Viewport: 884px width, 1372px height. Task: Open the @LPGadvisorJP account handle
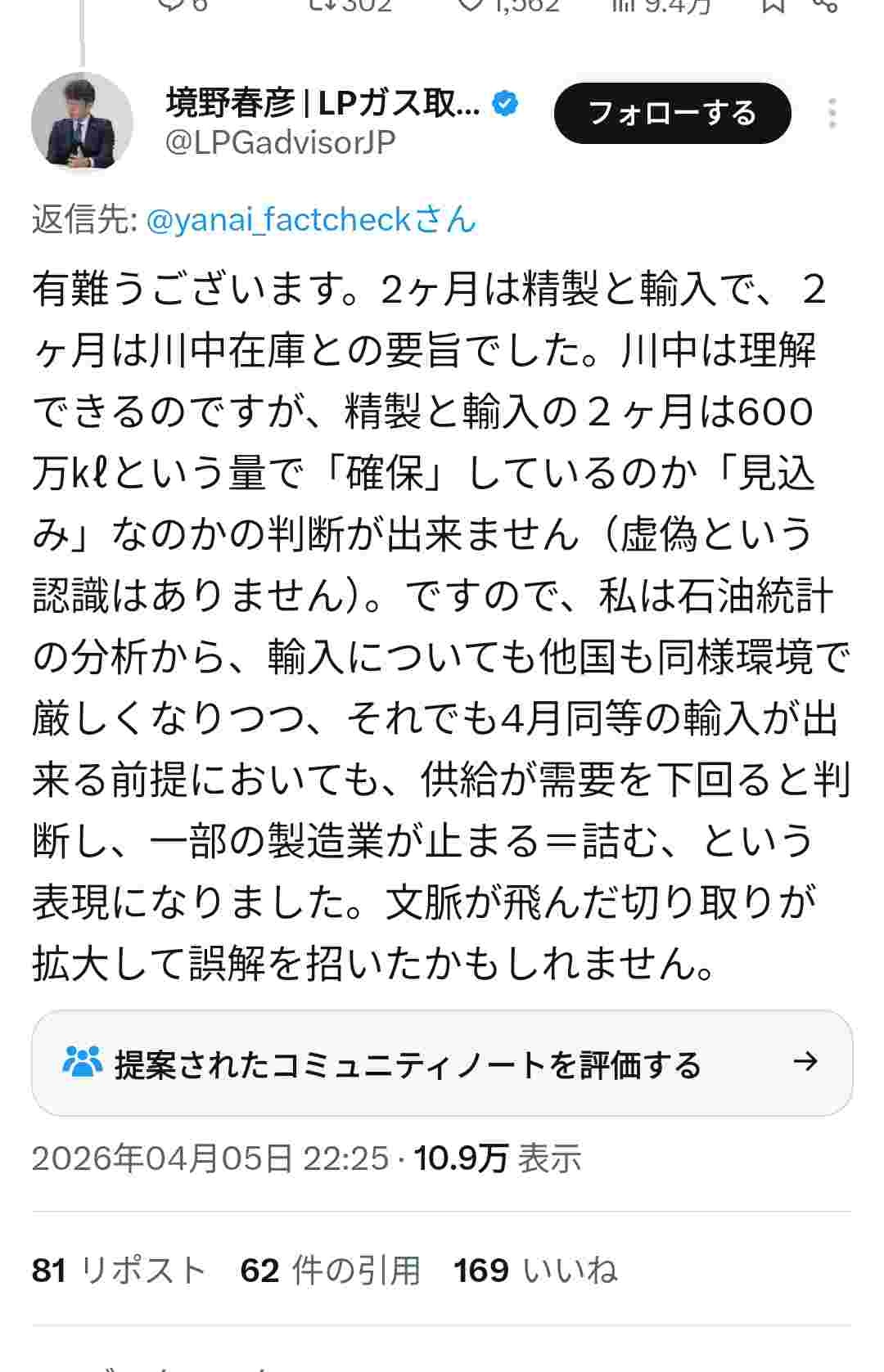point(280,142)
